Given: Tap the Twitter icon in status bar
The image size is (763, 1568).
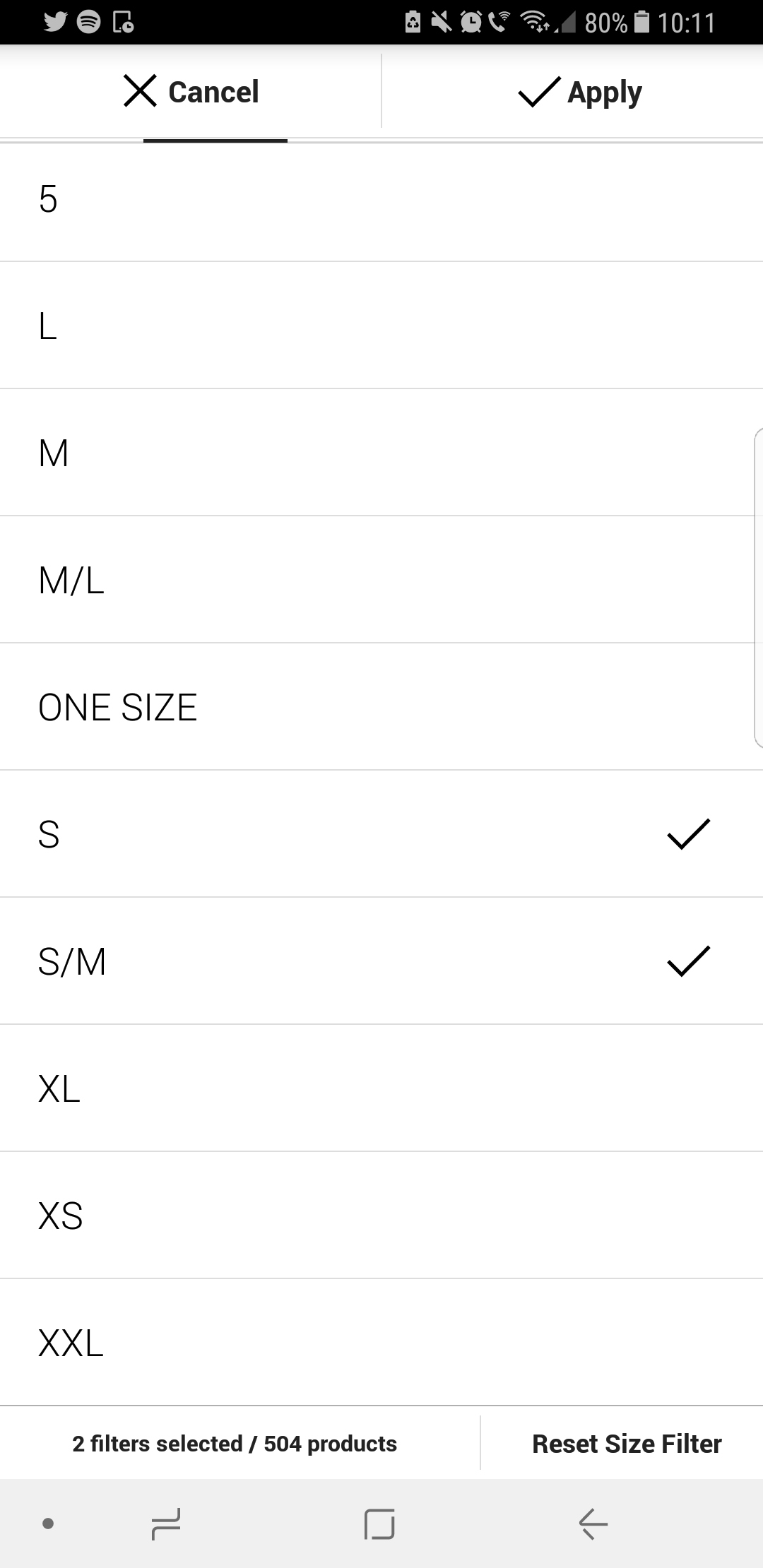Looking at the screenshot, I should (54, 21).
